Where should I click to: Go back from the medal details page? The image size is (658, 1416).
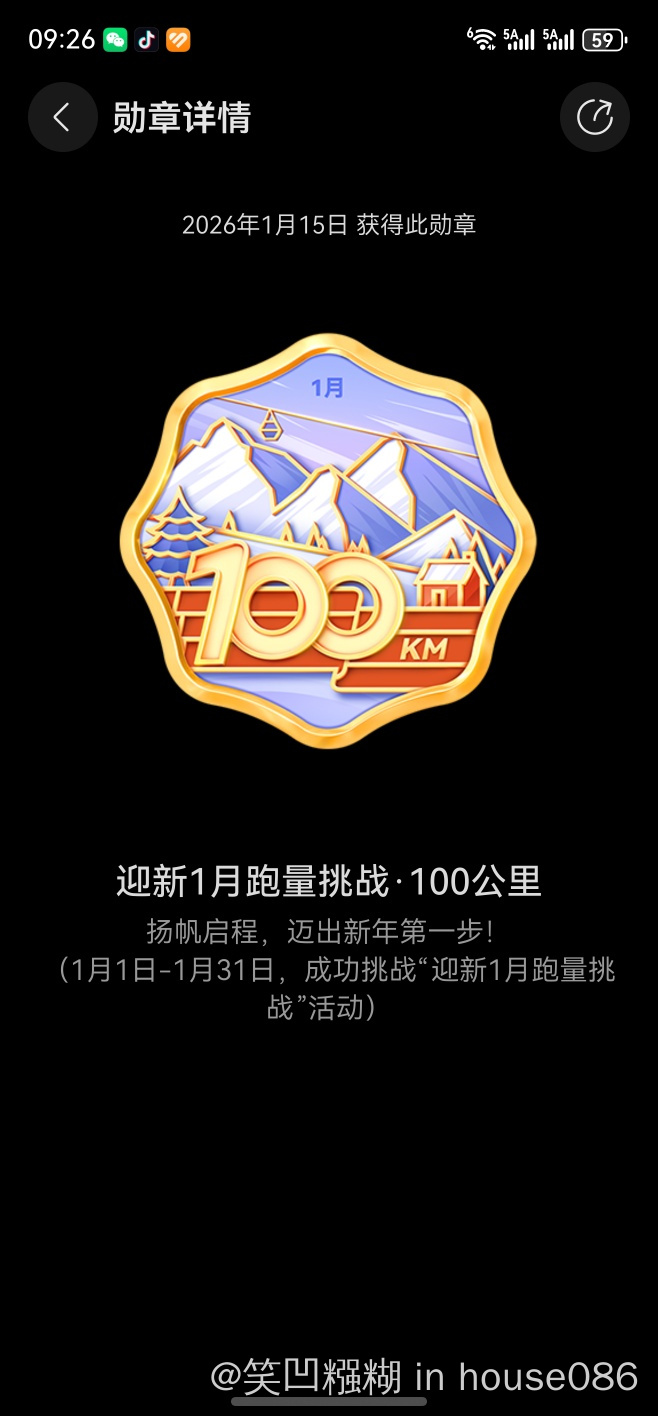pyautogui.click(x=62, y=117)
